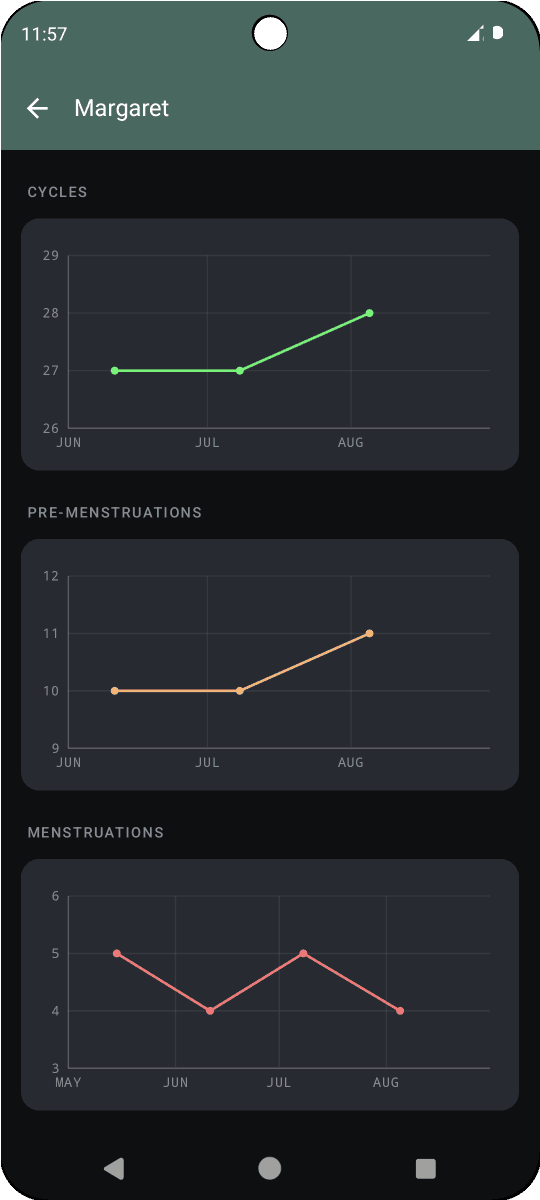The width and height of the screenshot is (540, 1200).
Task: Go back using the app bar arrow
Action: 38,109
